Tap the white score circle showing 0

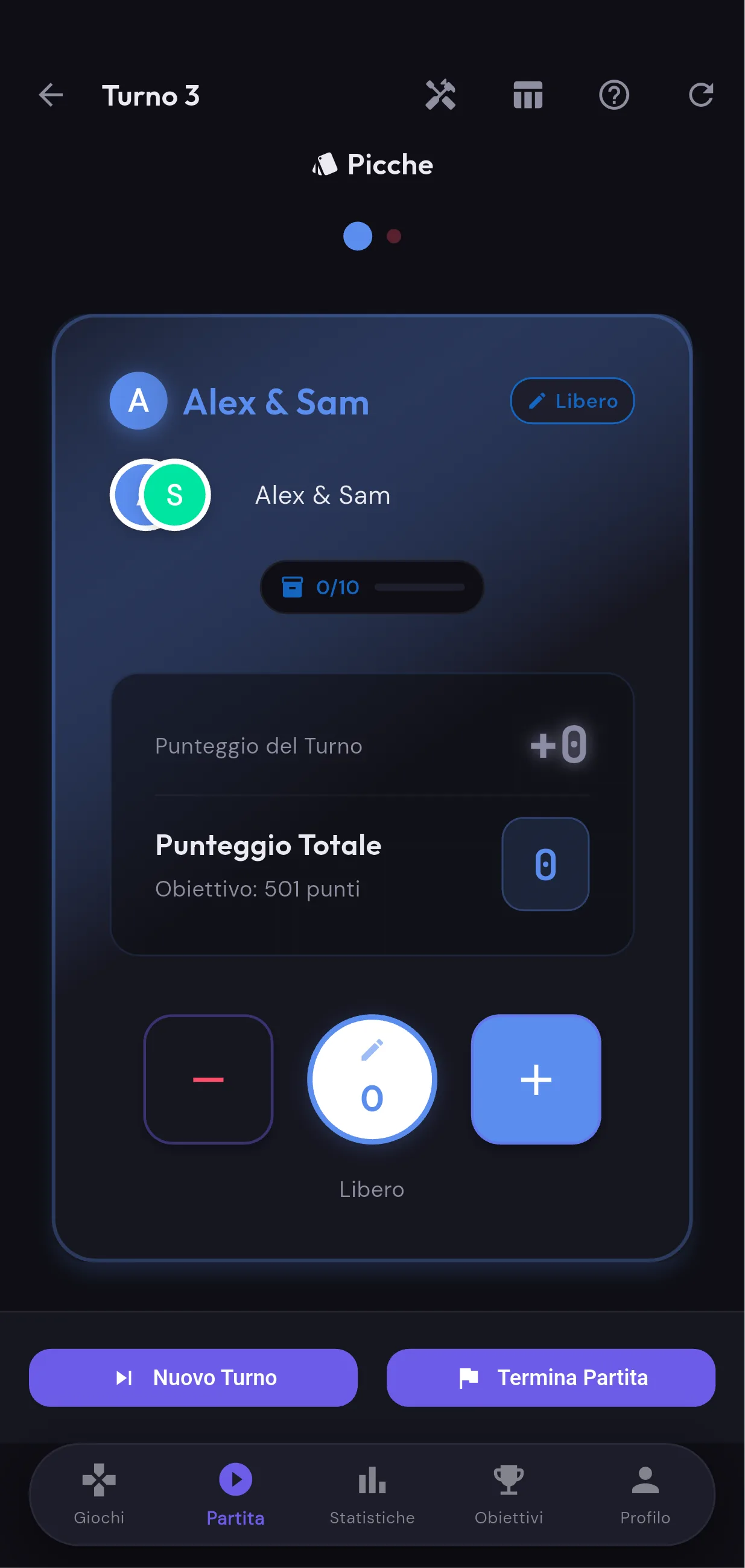pos(372,1079)
